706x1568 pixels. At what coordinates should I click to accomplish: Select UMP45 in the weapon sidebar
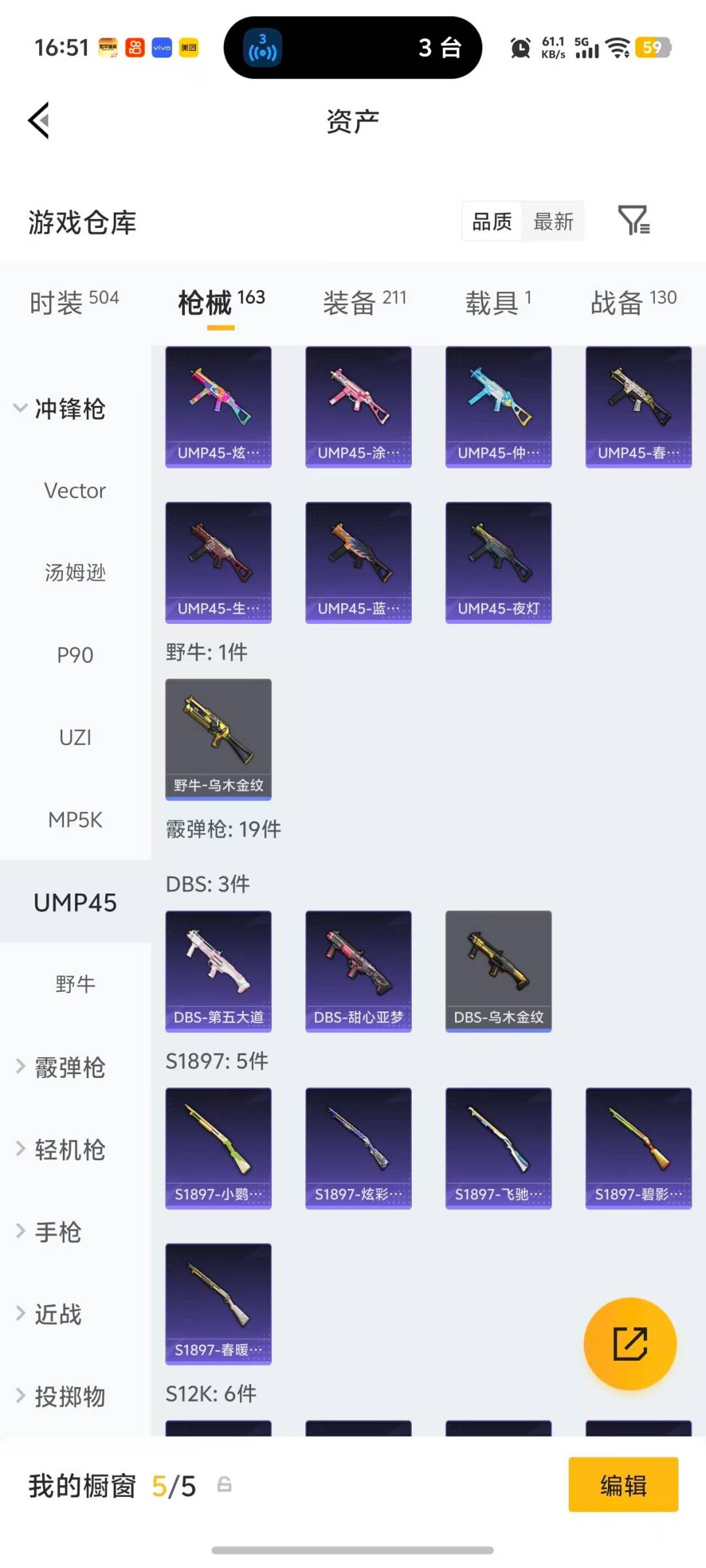[74, 902]
